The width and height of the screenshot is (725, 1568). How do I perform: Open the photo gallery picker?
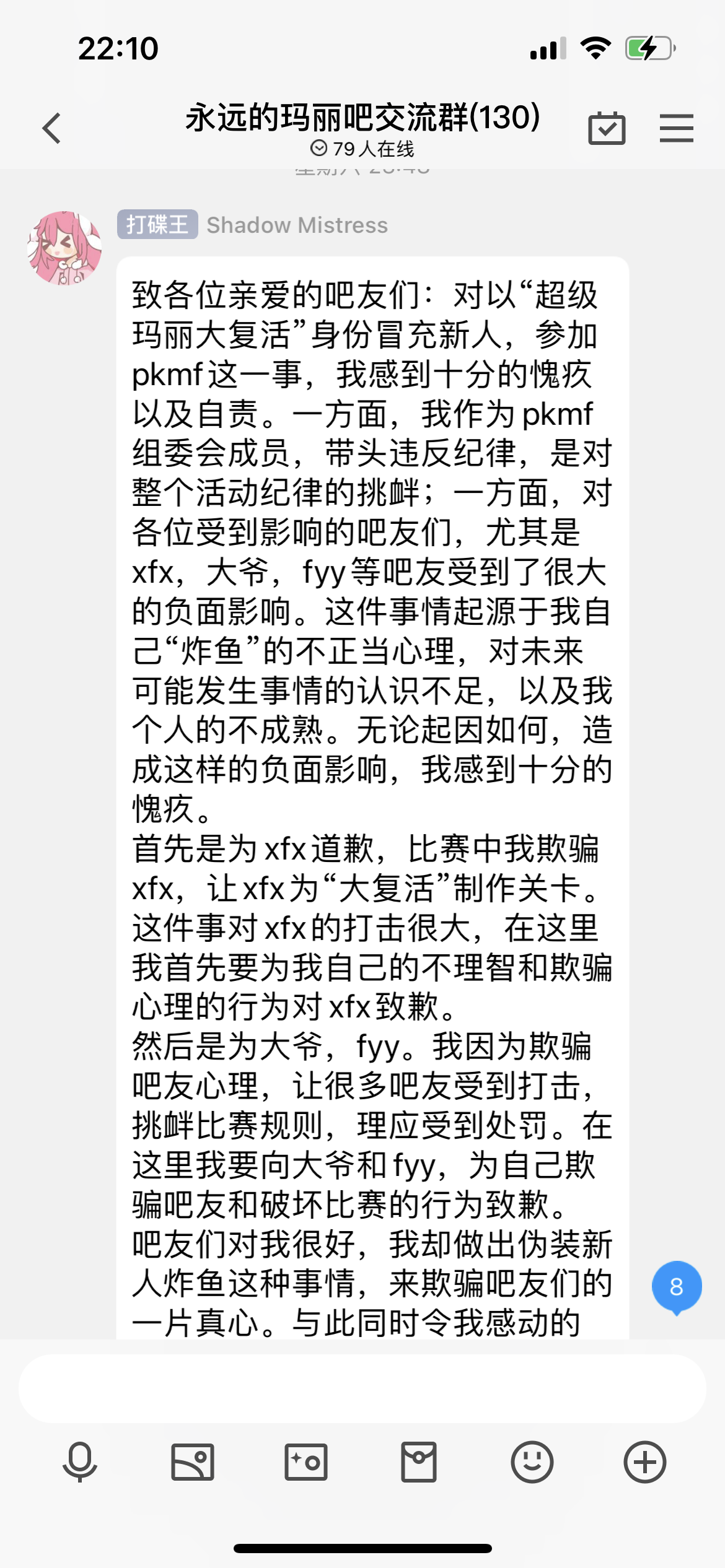tap(193, 1461)
